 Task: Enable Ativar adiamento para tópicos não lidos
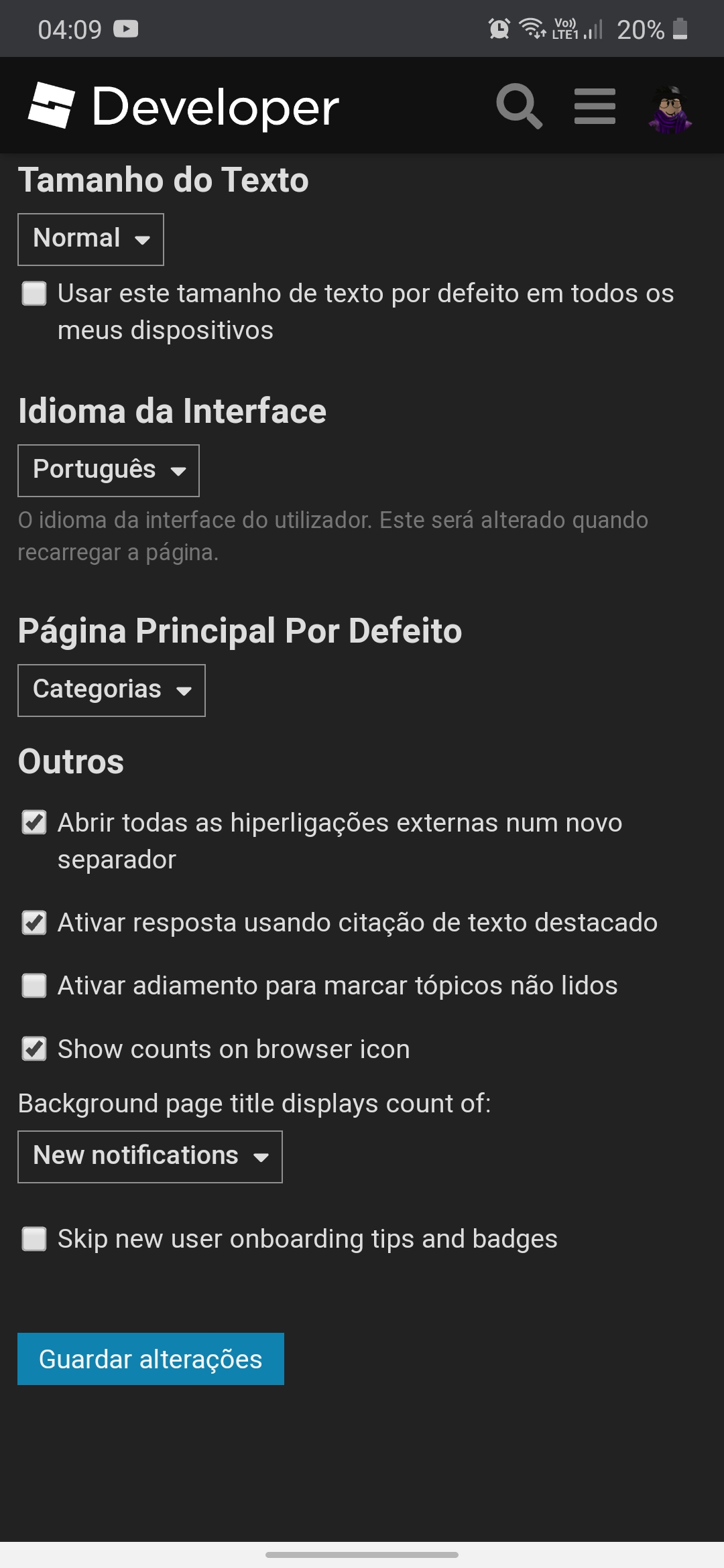34,986
